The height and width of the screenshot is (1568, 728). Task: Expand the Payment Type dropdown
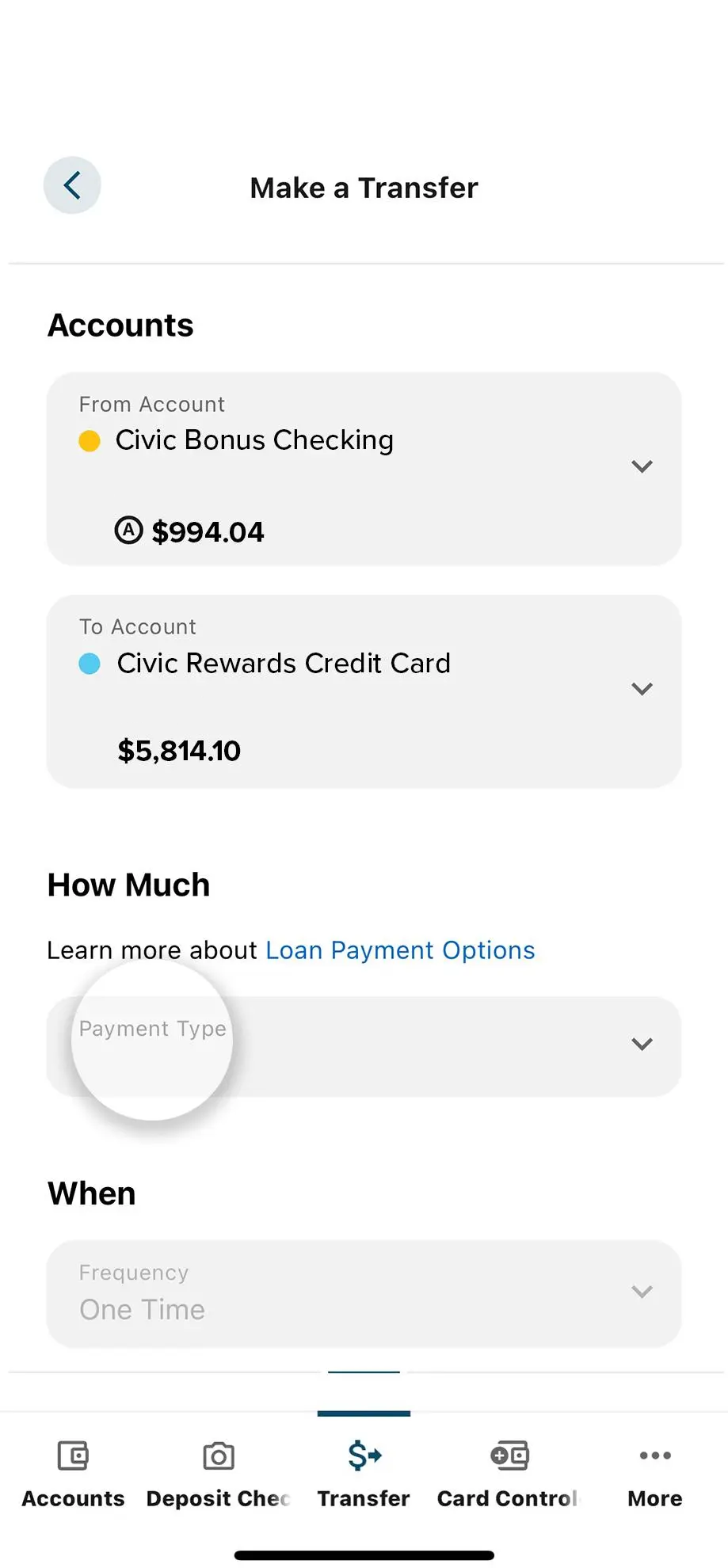pyautogui.click(x=642, y=1044)
